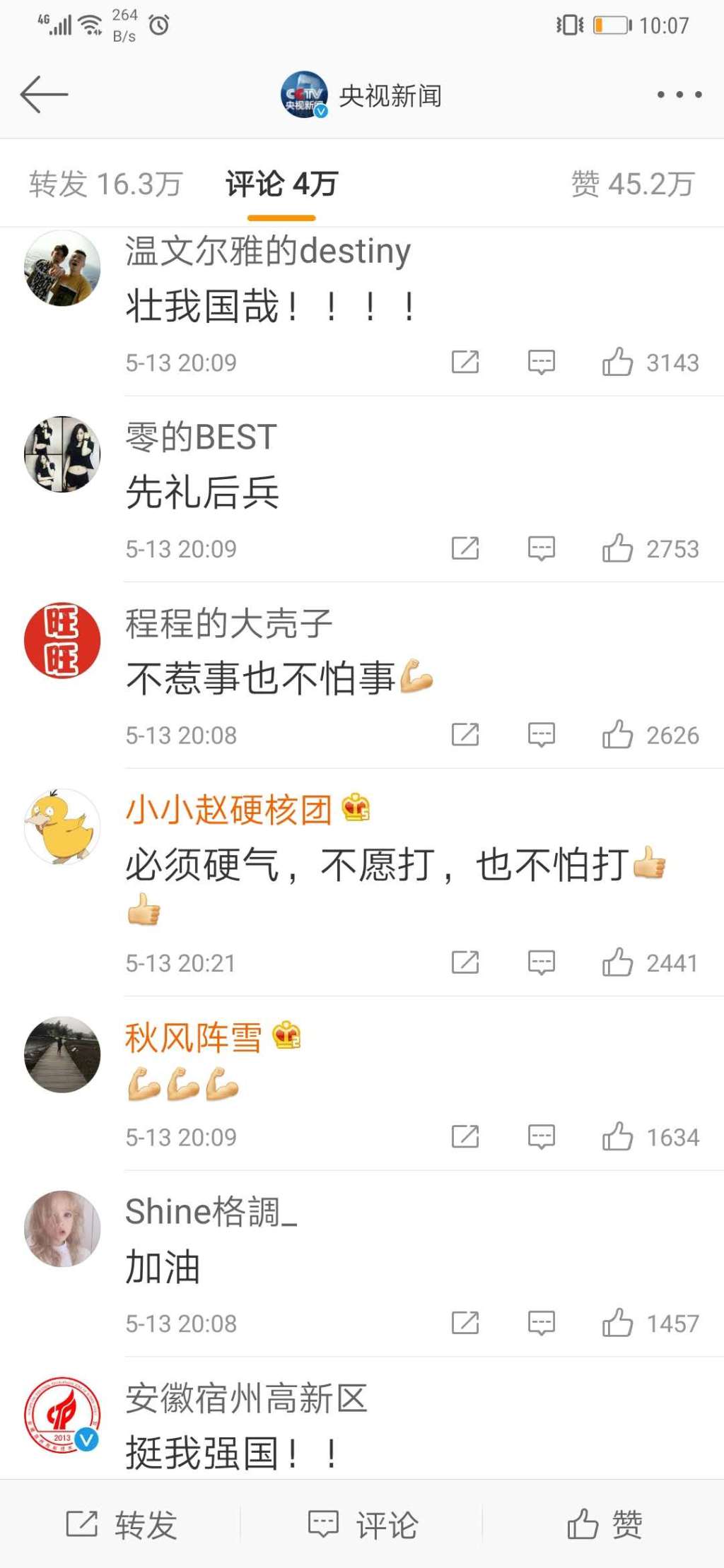Image resolution: width=724 pixels, height=1568 pixels.
Task: Repost Shine格調_'s comment
Action: [x=465, y=1323]
